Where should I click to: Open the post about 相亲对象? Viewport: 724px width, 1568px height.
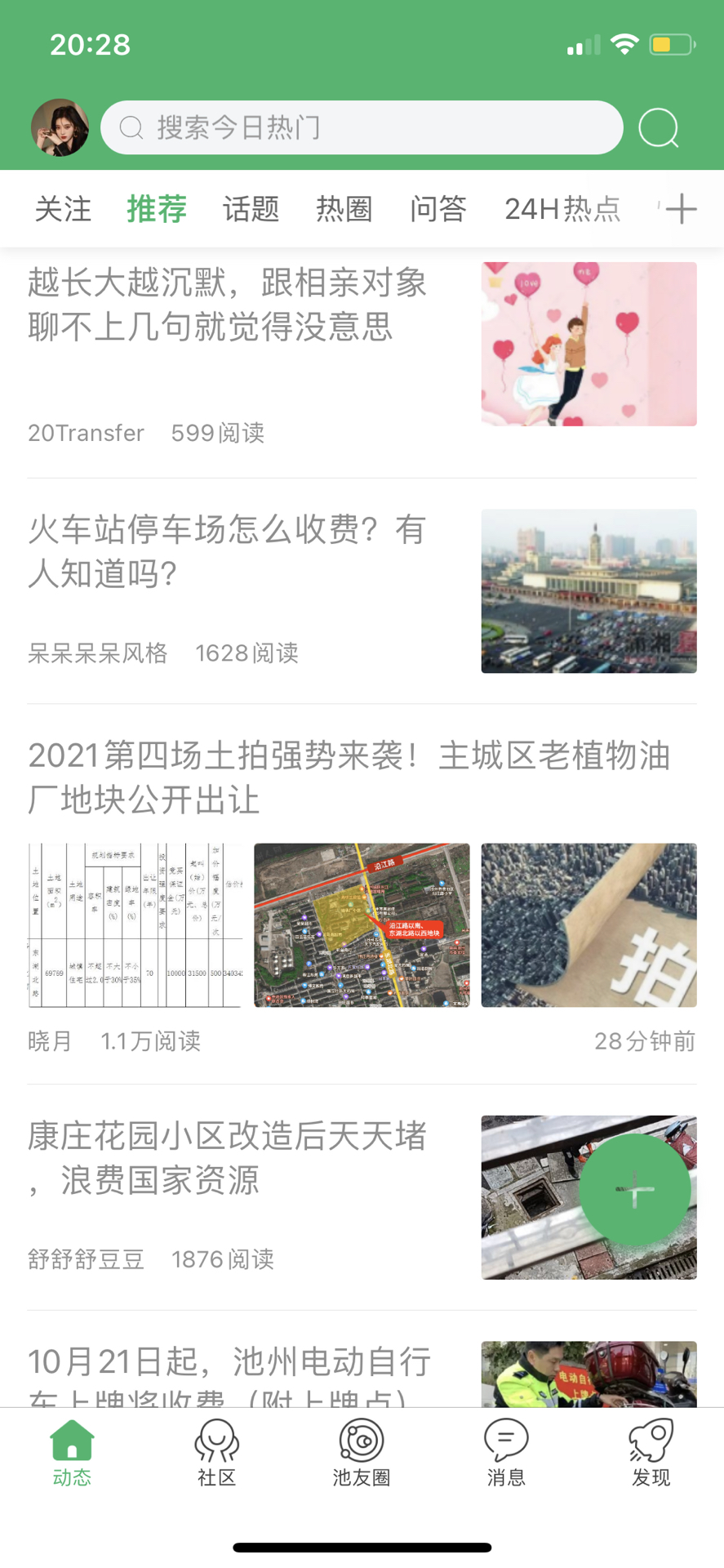(x=229, y=305)
